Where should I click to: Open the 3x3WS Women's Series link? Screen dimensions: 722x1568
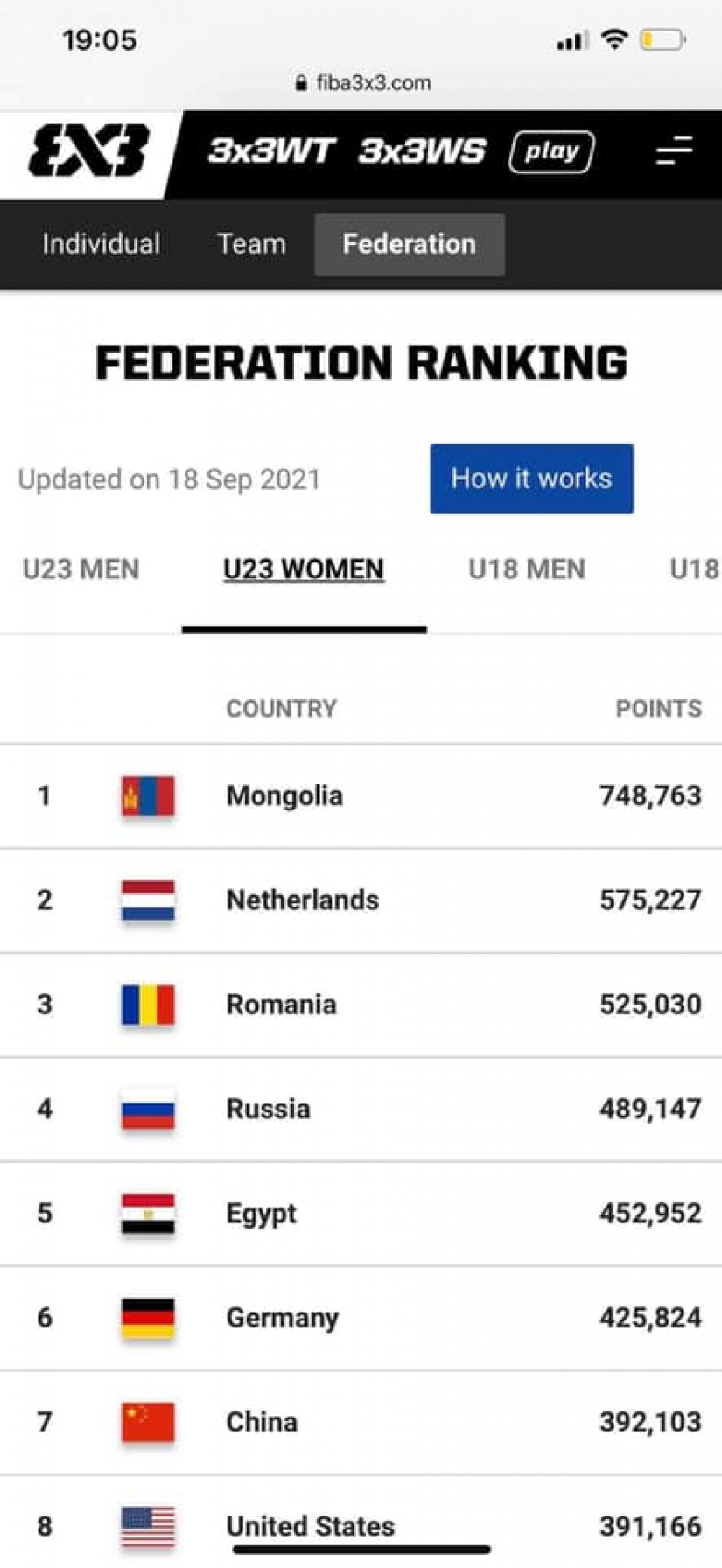(422, 151)
